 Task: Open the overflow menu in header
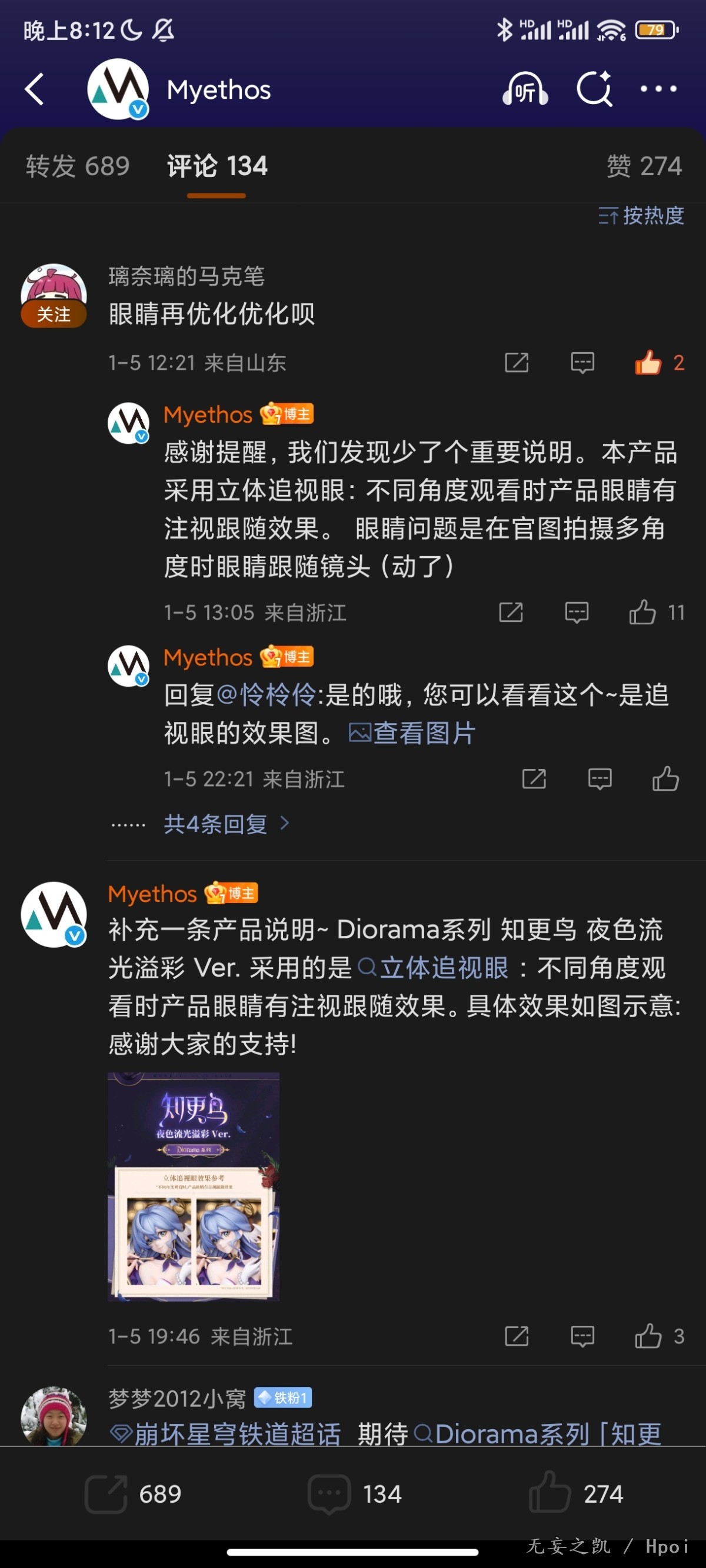click(x=658, y=89)
